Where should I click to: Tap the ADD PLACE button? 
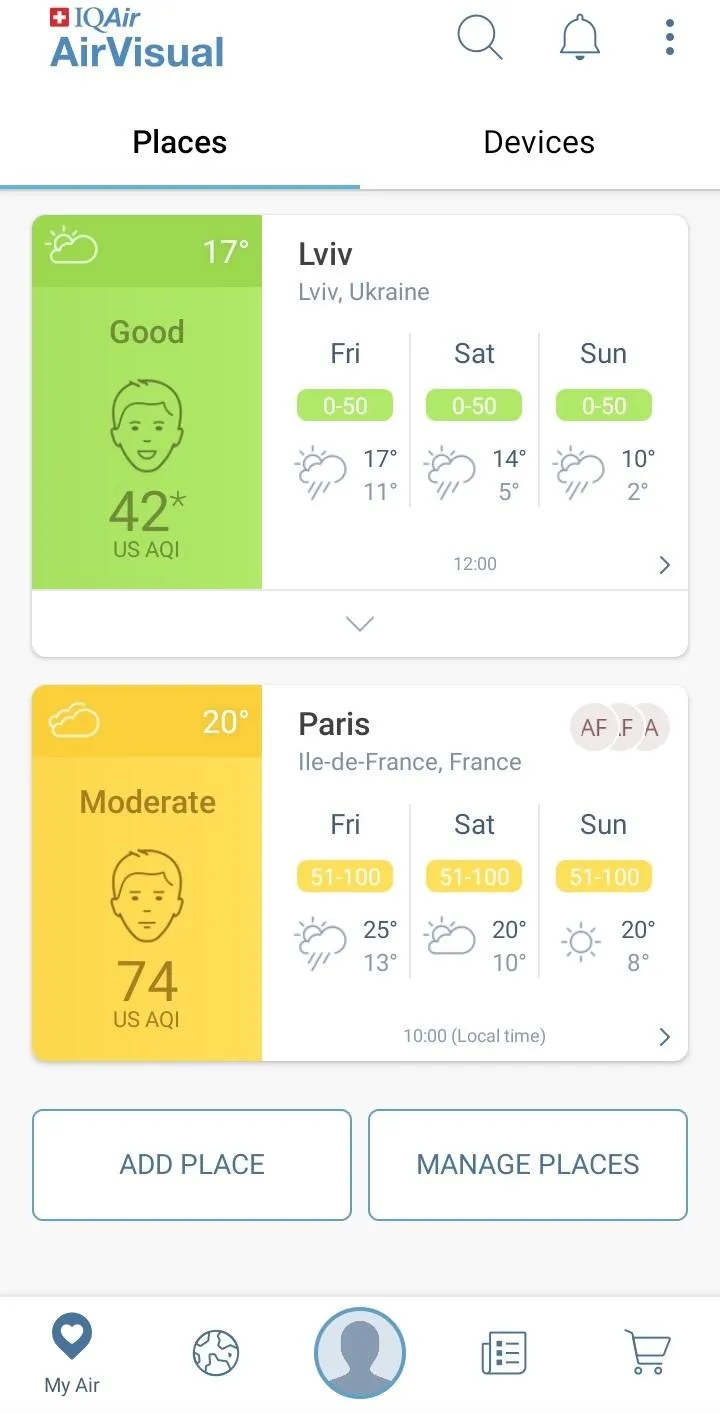192,1164
